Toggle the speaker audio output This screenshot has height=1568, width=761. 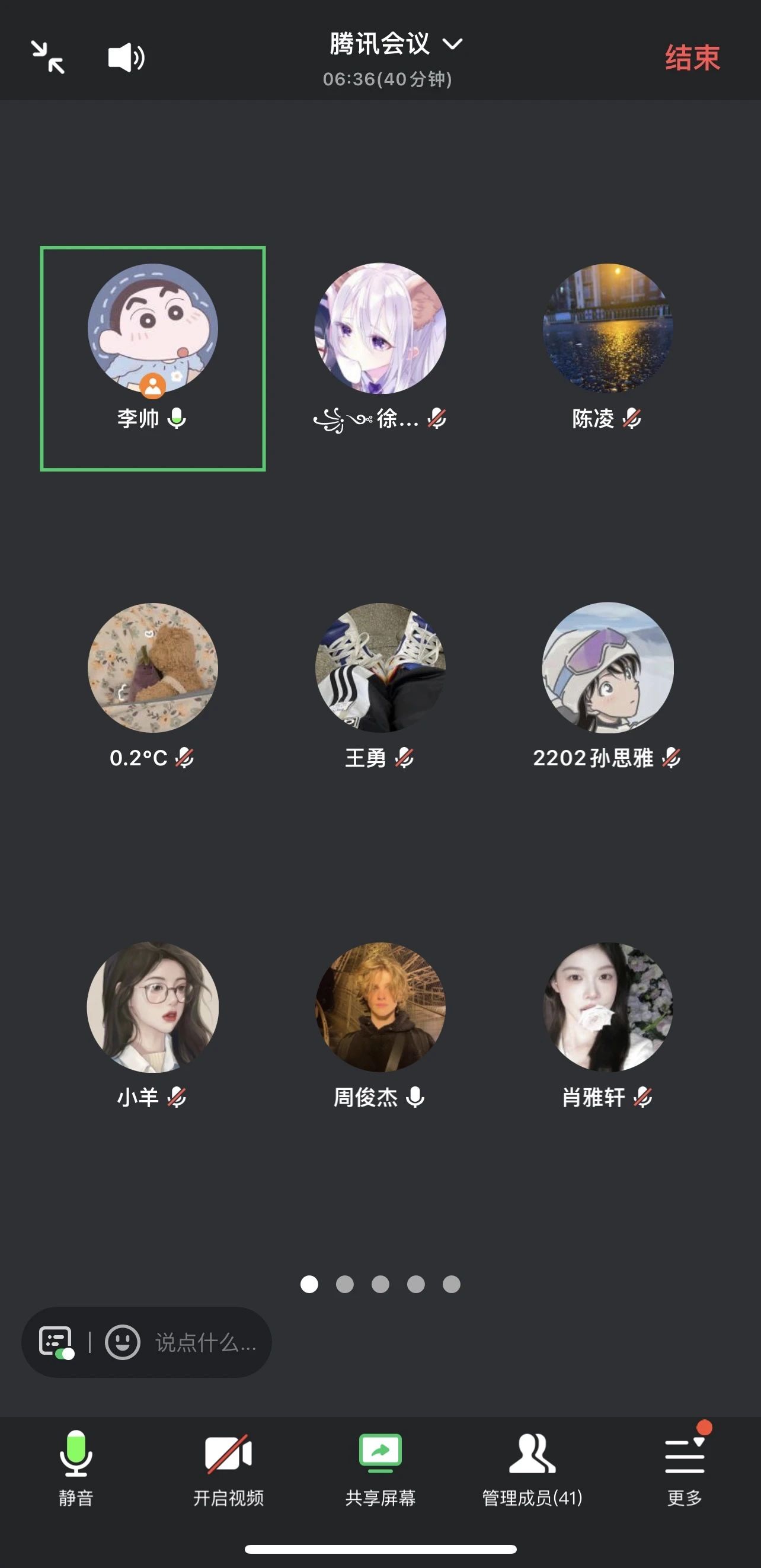point(126,58)
